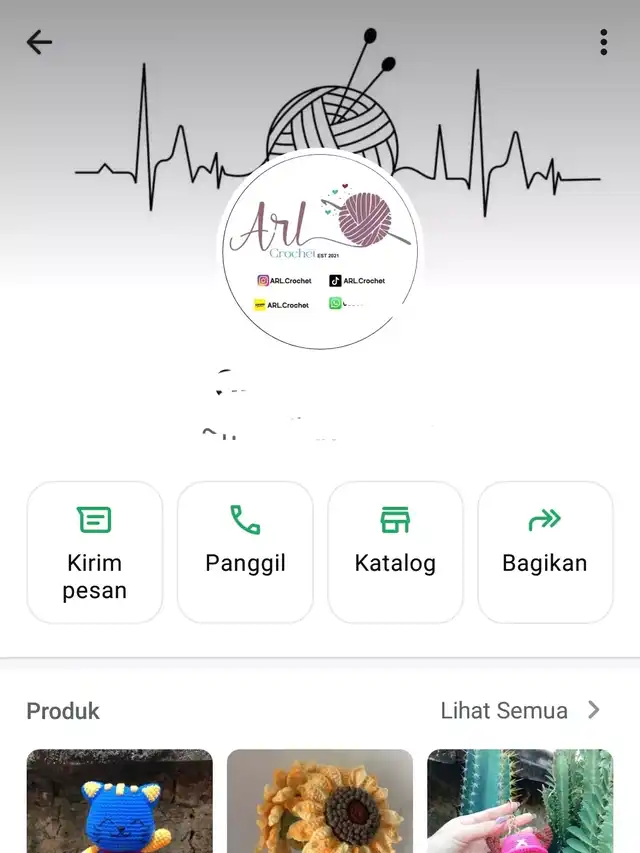Screen dimensions: 640x853
Task: Go back using the arrow icon
Action: click(39, 42)
